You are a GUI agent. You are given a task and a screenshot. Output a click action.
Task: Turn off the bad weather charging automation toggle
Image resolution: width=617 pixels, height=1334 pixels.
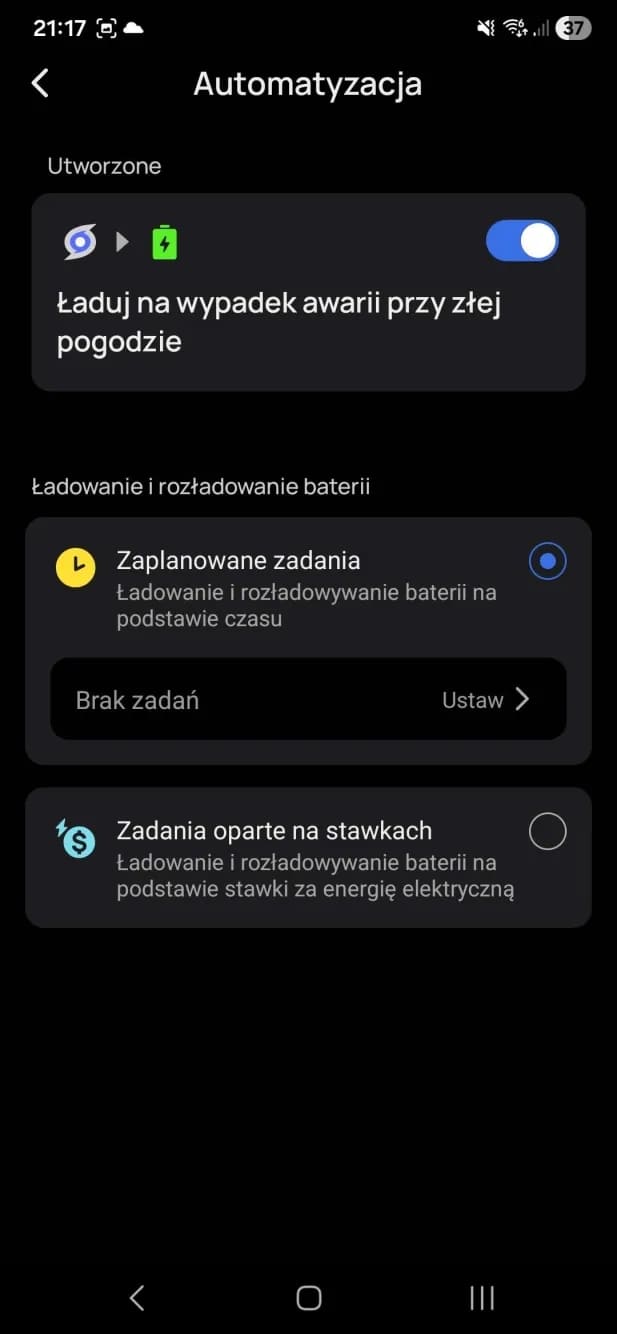(x=522, y=241)
